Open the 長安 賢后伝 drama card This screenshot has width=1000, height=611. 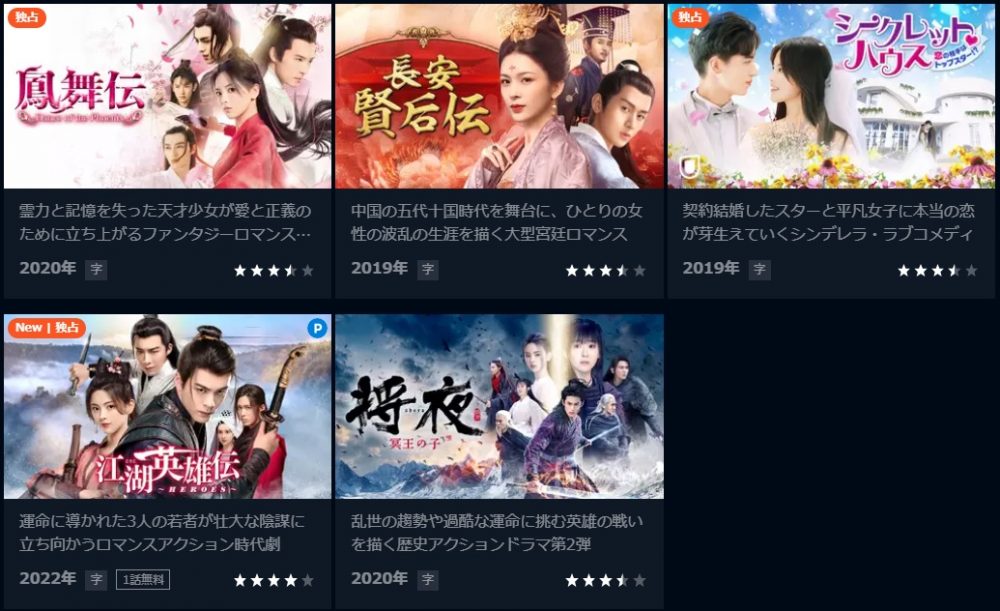(x=499, y=97)
